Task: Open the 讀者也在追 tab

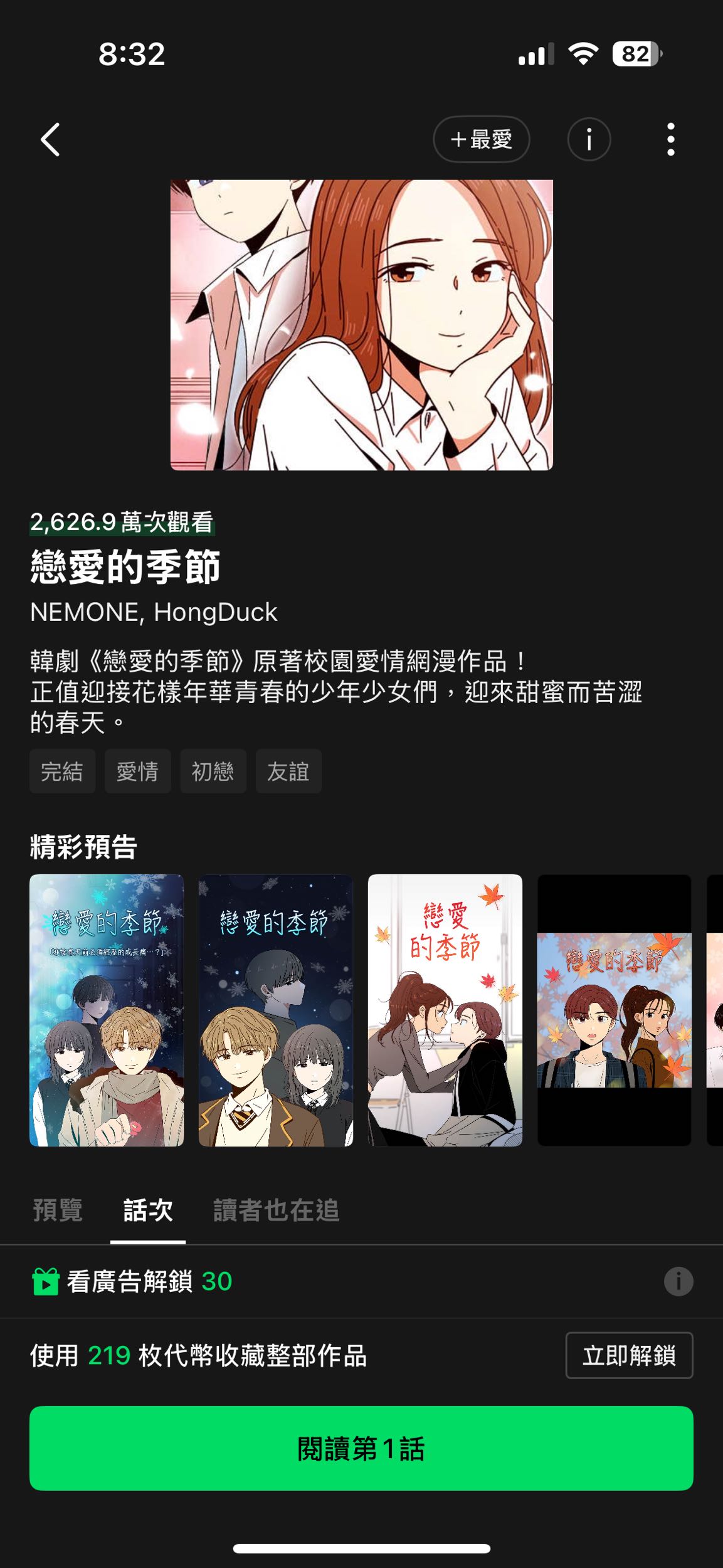Action: coord(276,1212)
